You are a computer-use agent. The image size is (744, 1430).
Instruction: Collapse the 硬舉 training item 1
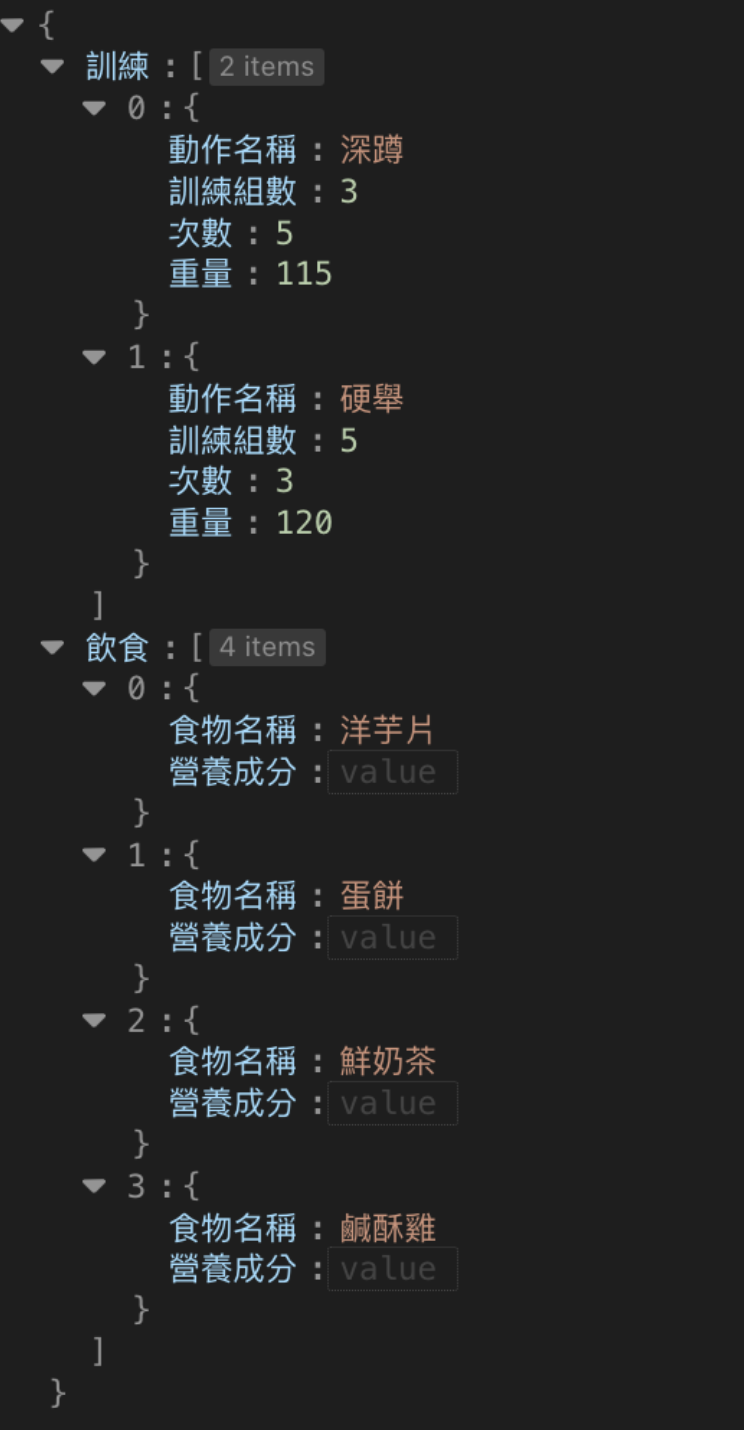[94, 357]
